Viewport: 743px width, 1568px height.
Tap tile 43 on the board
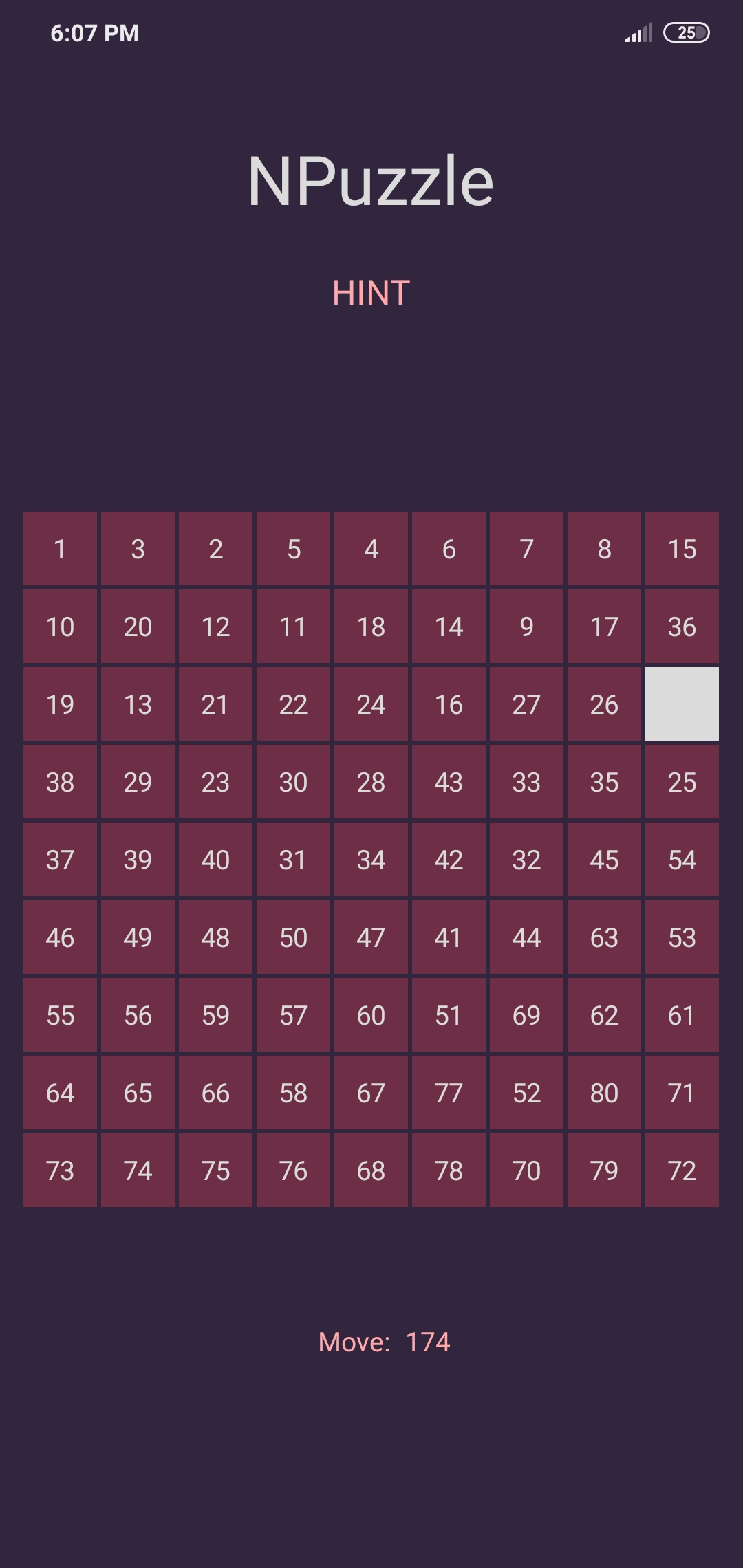pos(449,782)
